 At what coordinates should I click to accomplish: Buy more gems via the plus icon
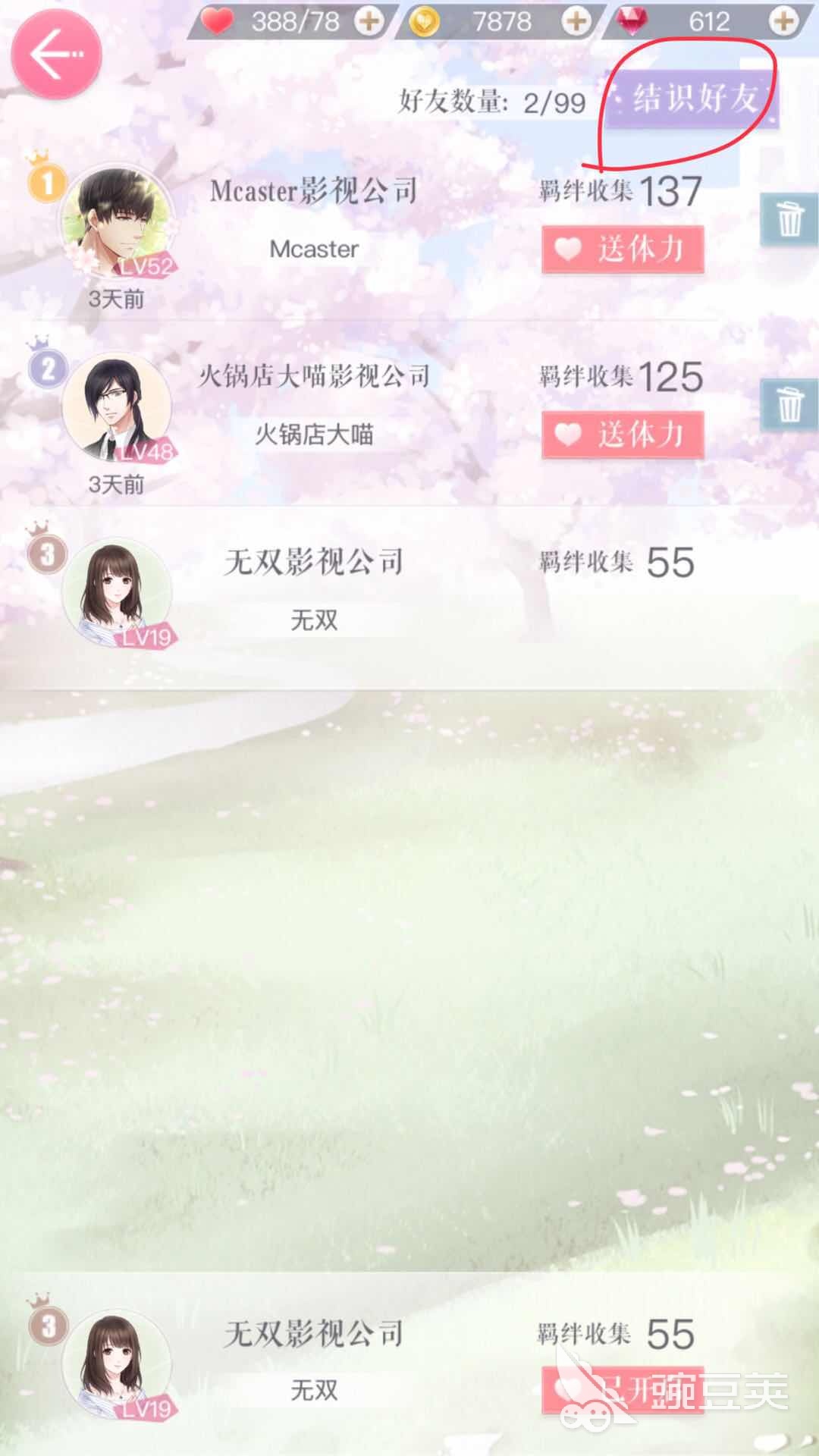coord(783,21)
